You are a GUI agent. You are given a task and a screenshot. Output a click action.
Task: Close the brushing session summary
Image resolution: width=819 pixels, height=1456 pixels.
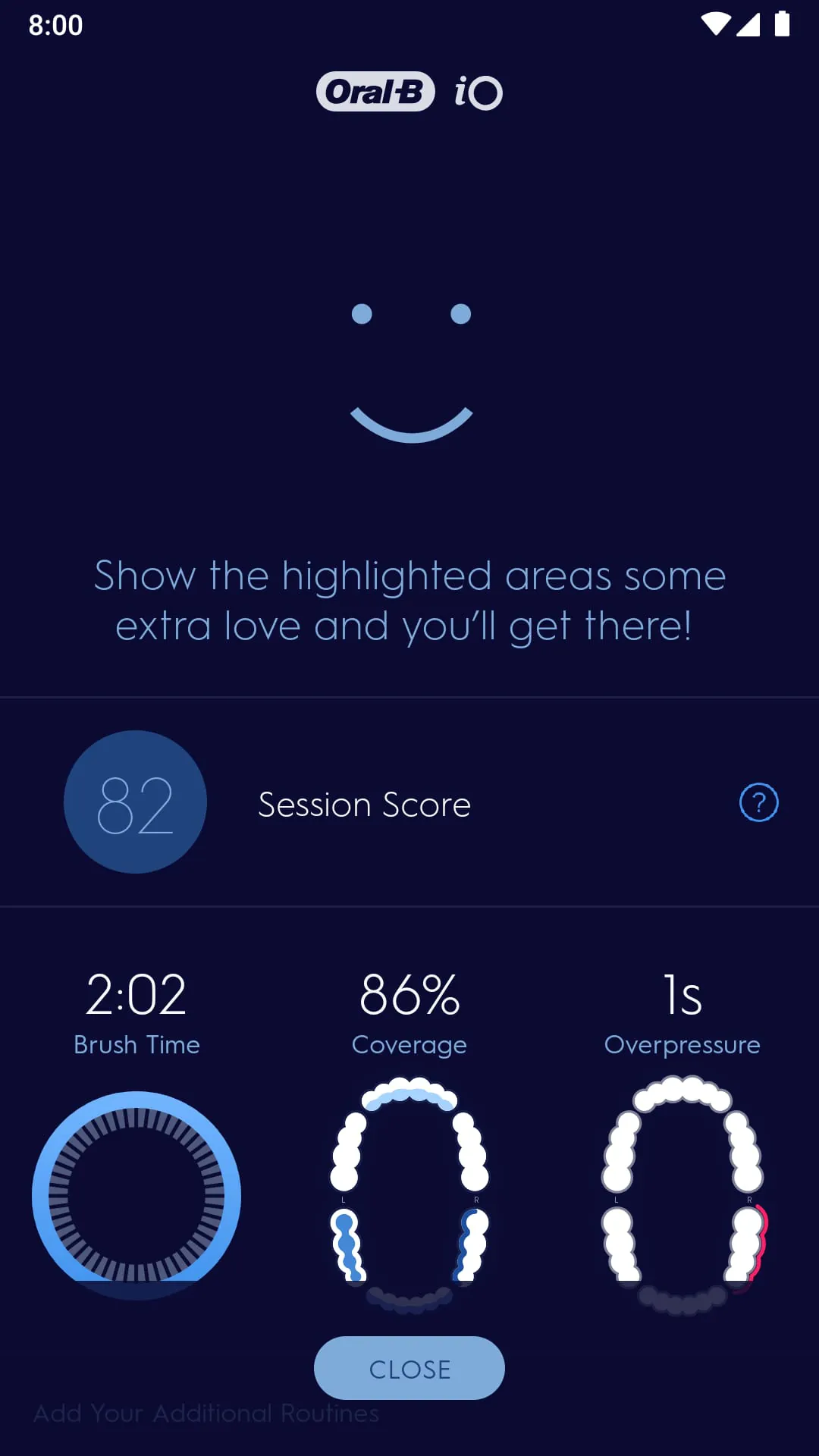point(409,1369)
